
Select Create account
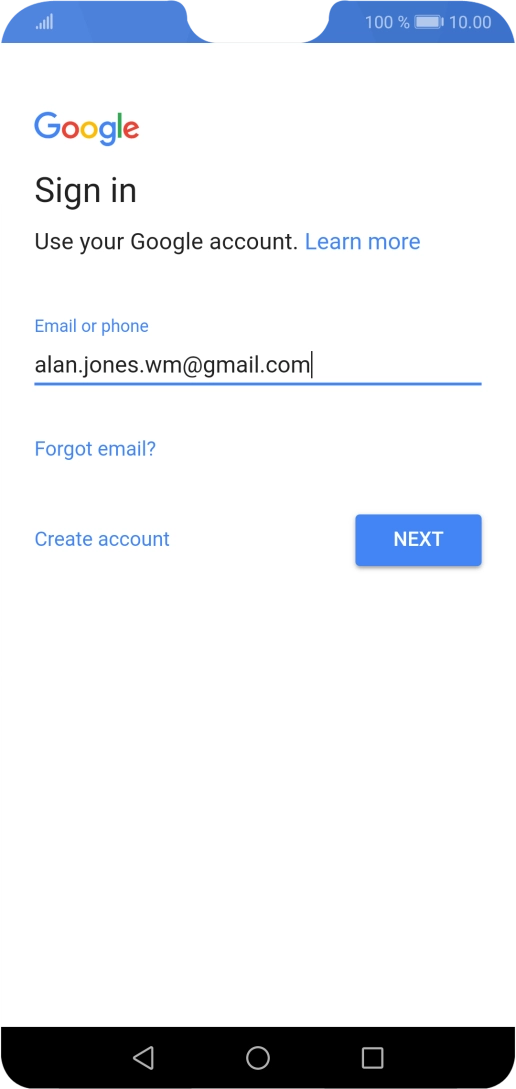pyautogui.click(x=102, y=539)
